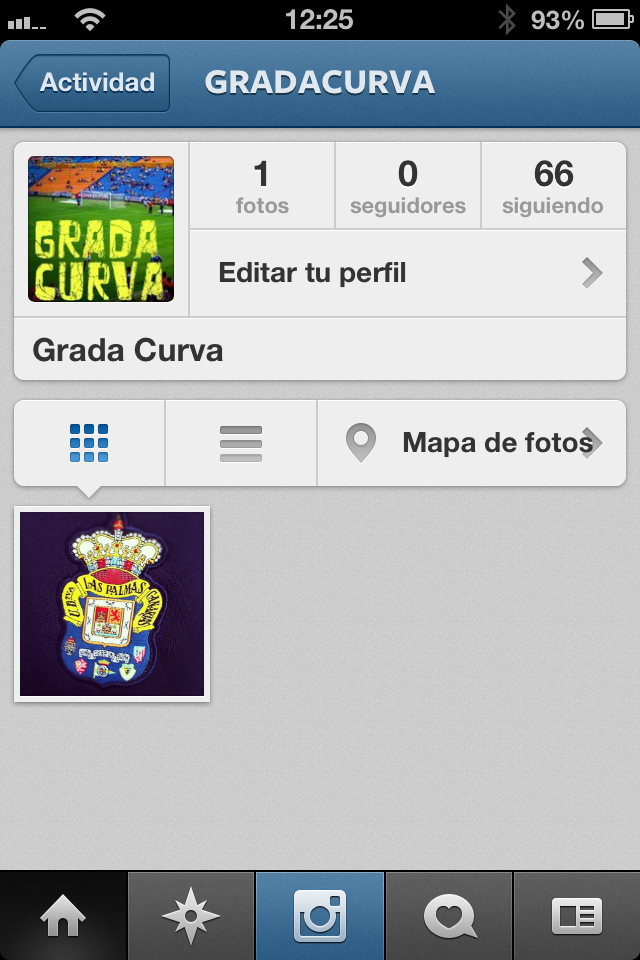The image size is (640, 960).
Task: Open the Las Palmas crest photo
Action: [112, 604]
